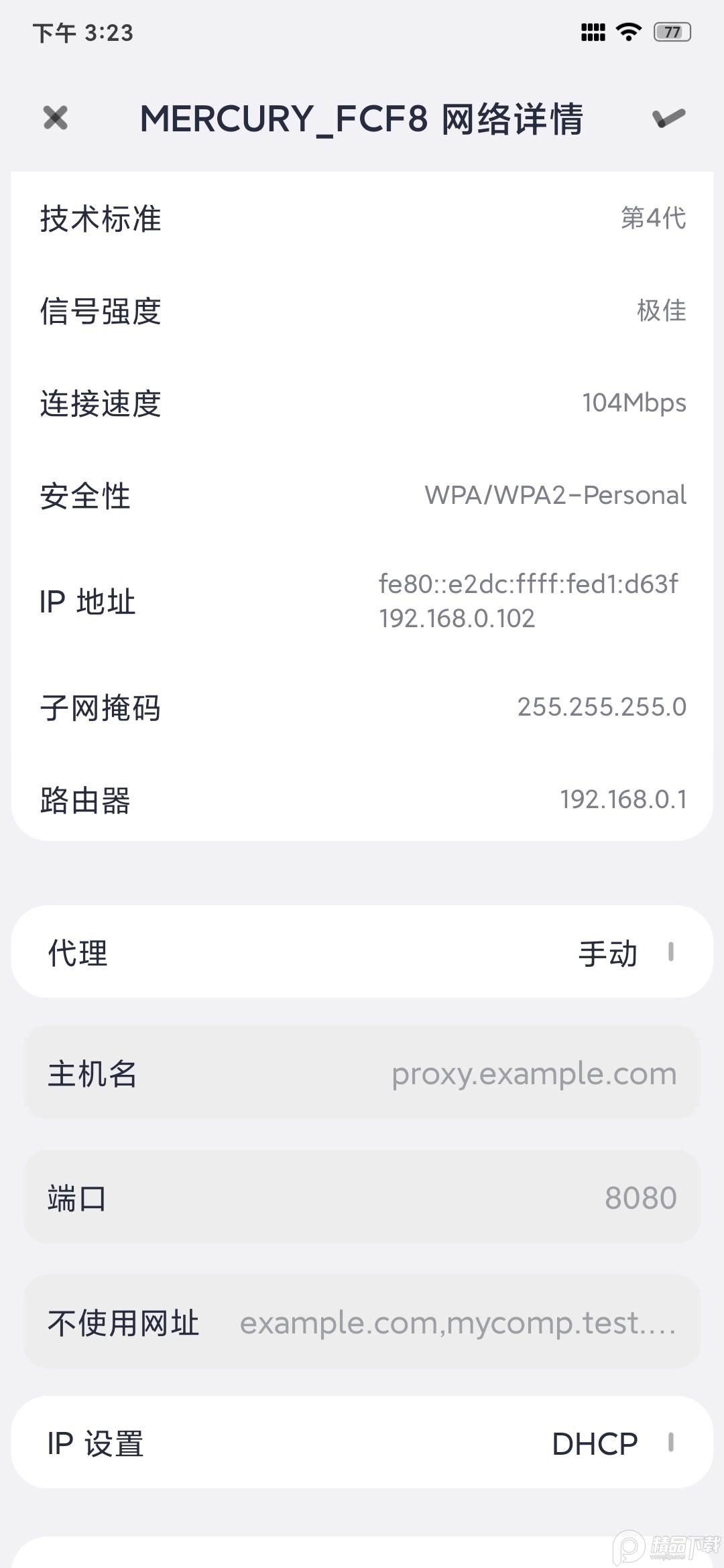Tap the IP address 192.168.0.102

(457, 618)
